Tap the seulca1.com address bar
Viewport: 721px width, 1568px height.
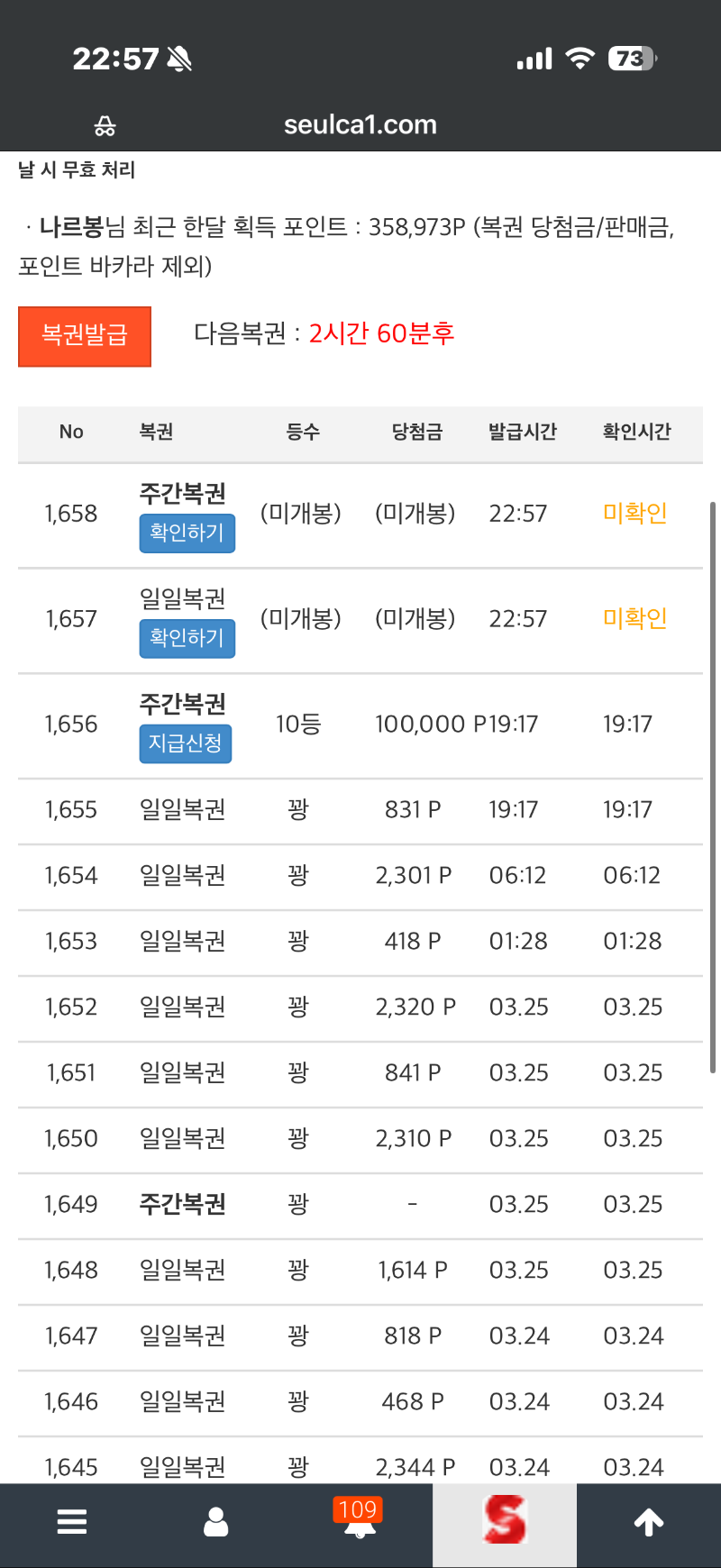[360, 124]
